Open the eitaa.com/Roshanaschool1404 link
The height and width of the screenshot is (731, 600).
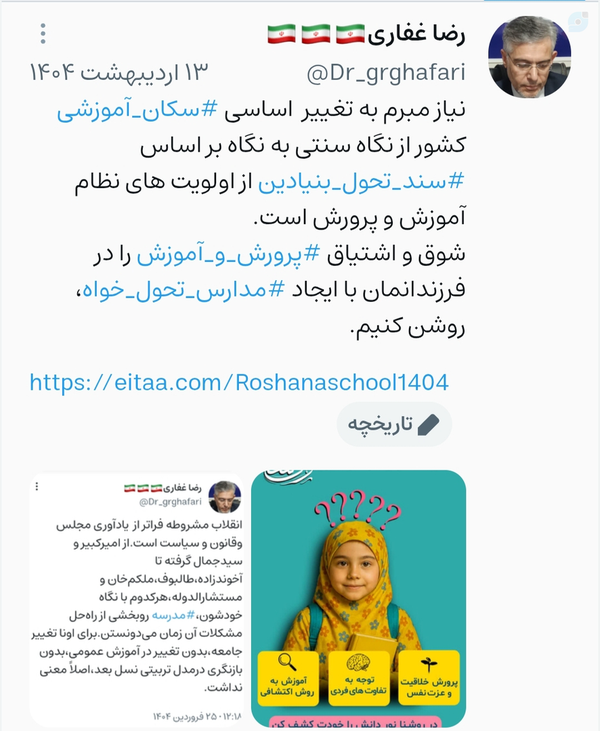(239, 382)
